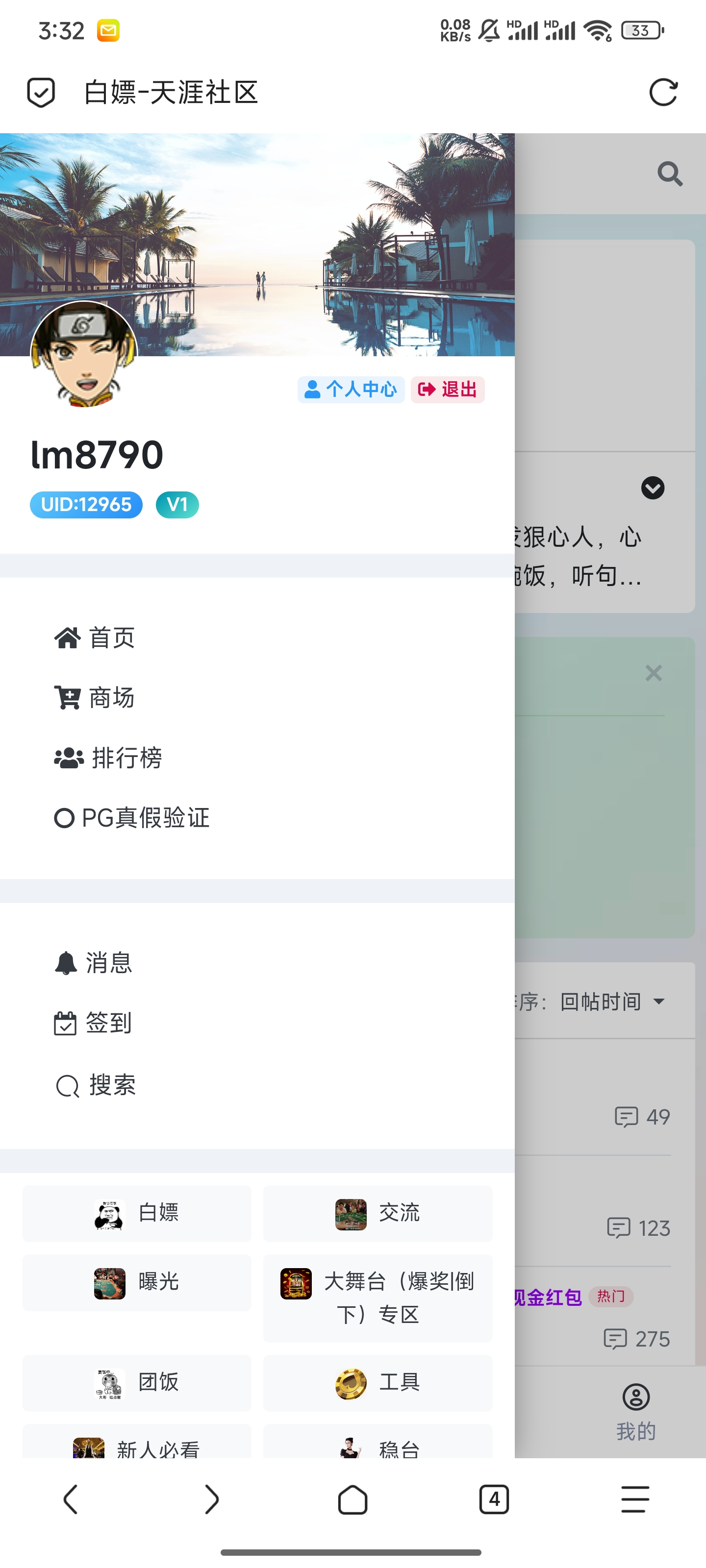This screenshot has width=706, height=1568.
Task: Open 大舞台（爆奖|倒下）专区 section
Action: point(378,1298)
